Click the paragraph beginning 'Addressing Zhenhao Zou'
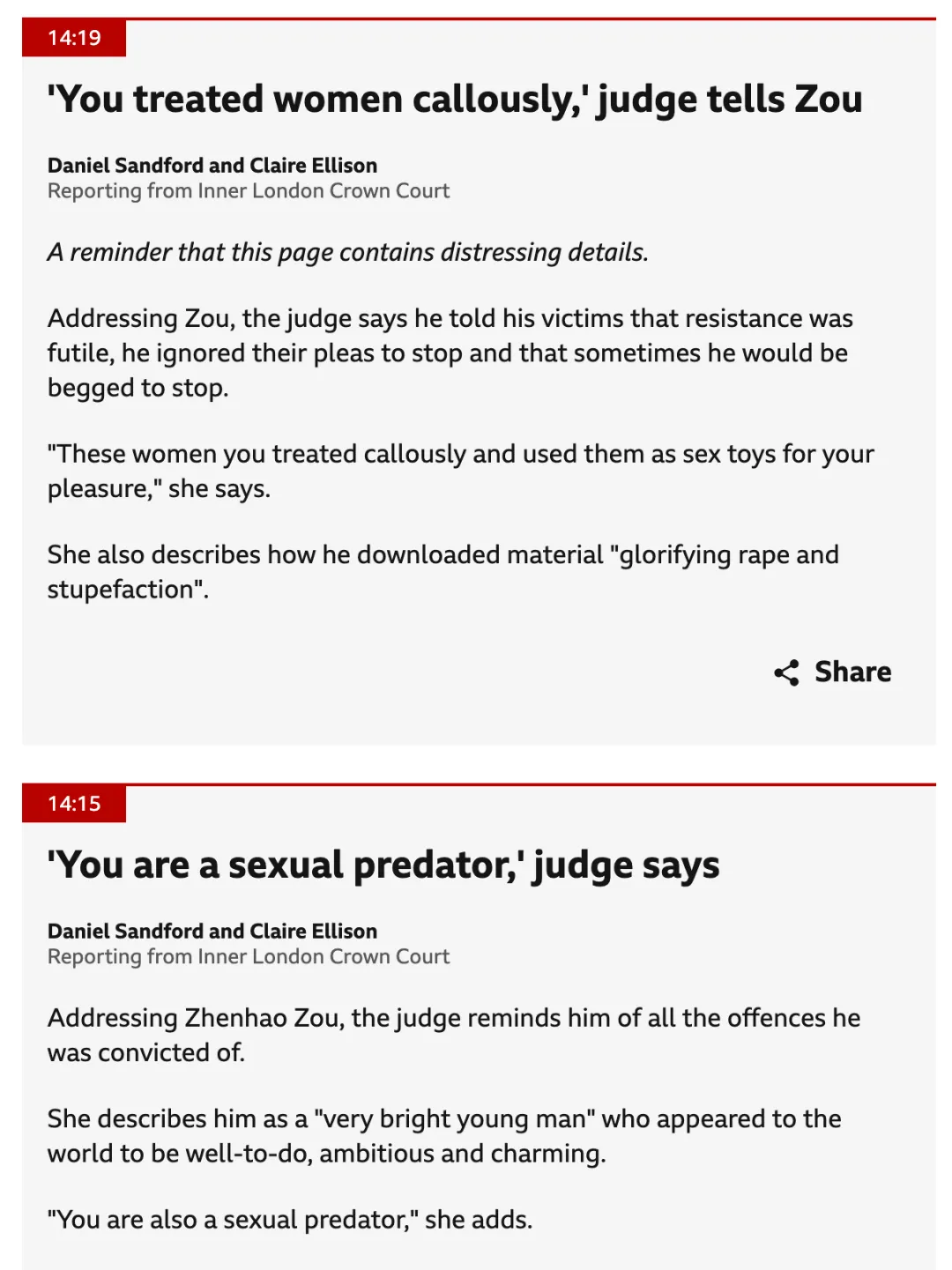This screenshot has width=952, height=1270. point(454,1035)
